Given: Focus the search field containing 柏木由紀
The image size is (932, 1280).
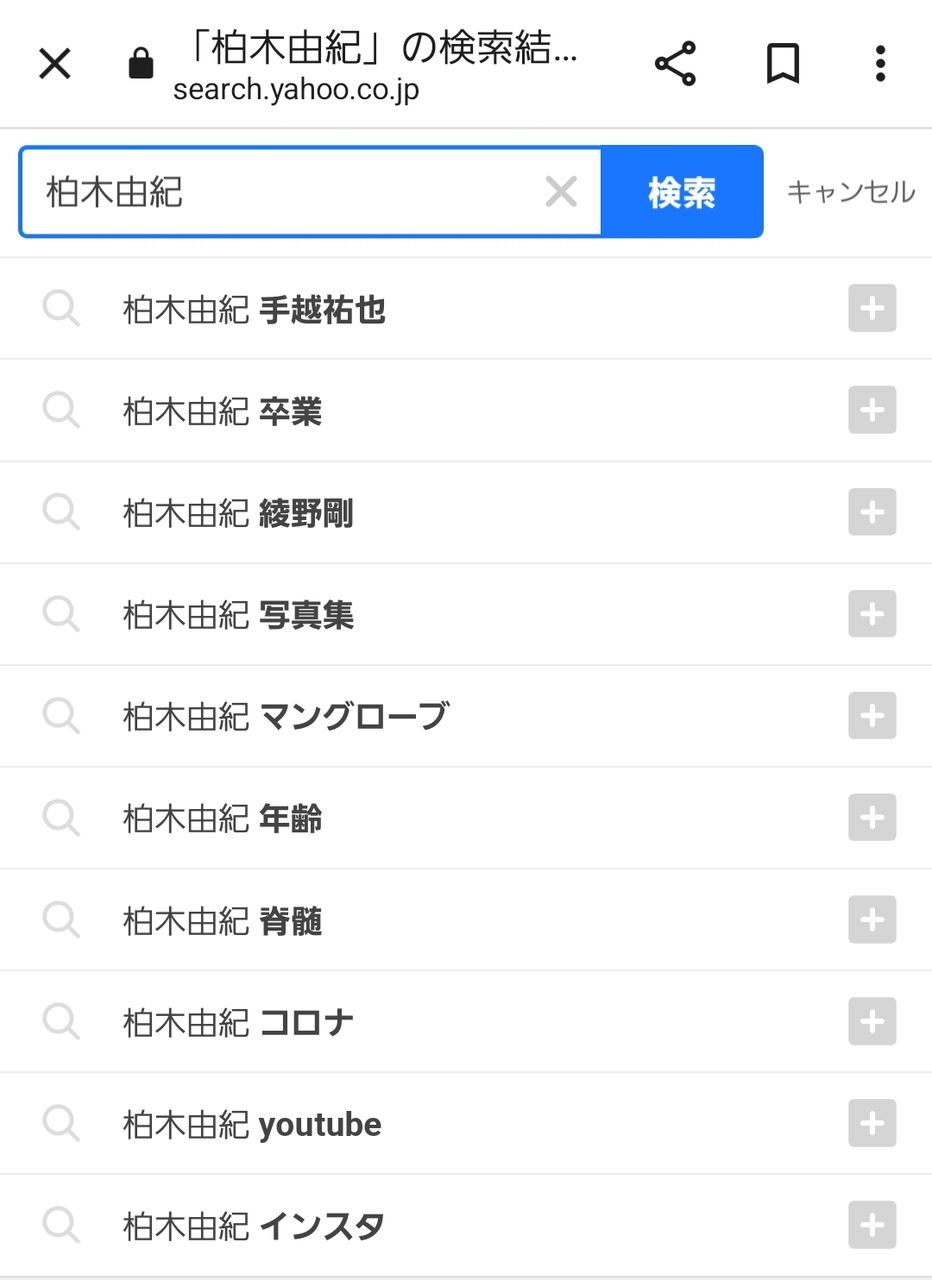Looking at the screenshot, I should click(280, 192).
